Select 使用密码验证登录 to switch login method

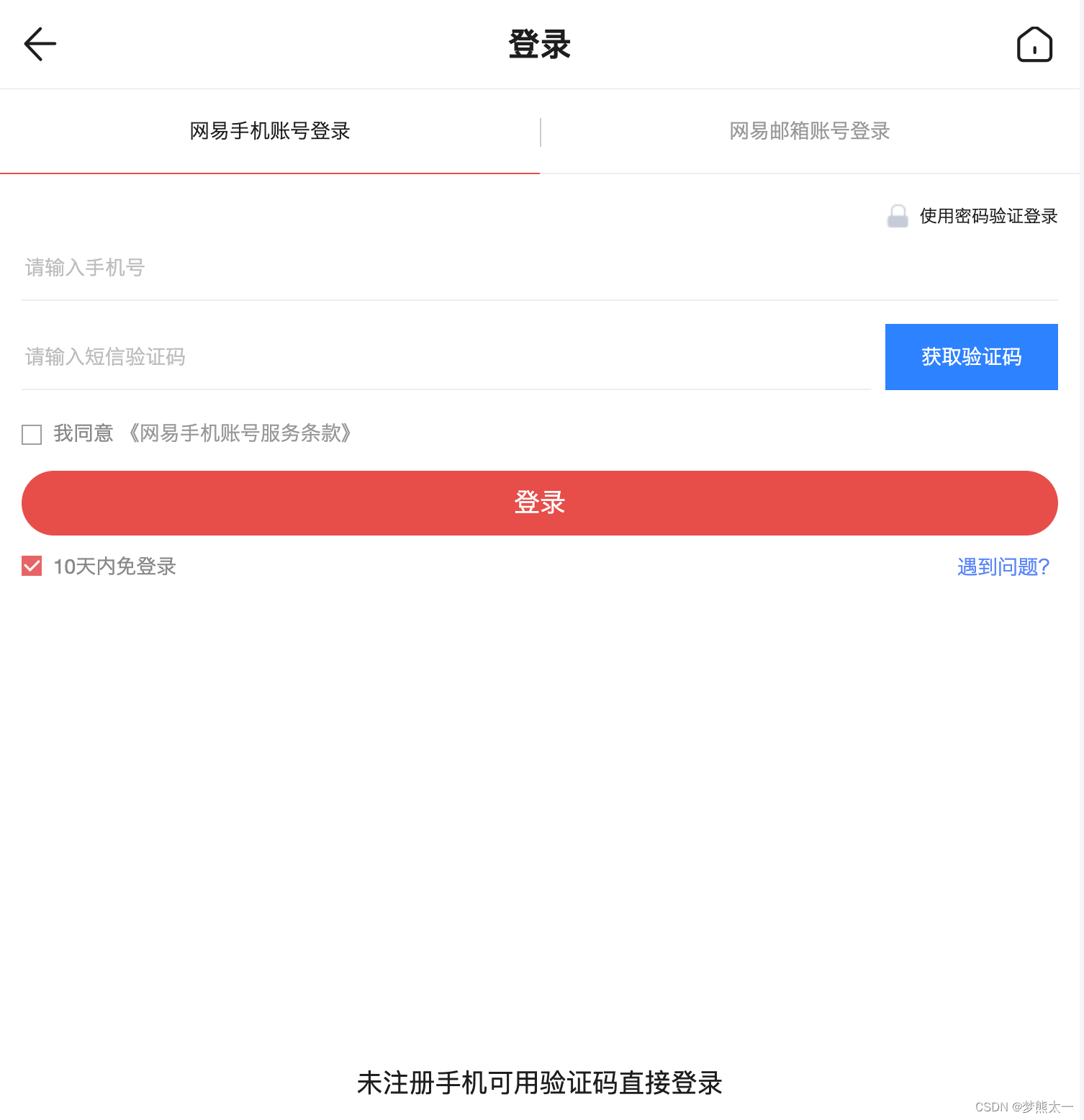point(988,216)
